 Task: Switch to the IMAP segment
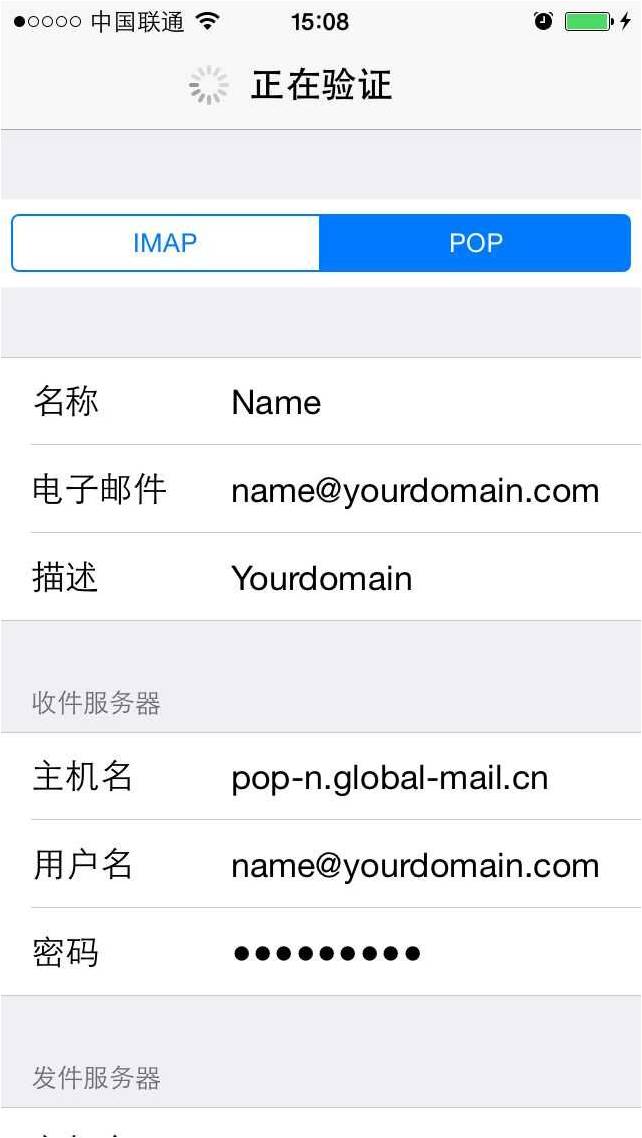[x=165, y=243]
